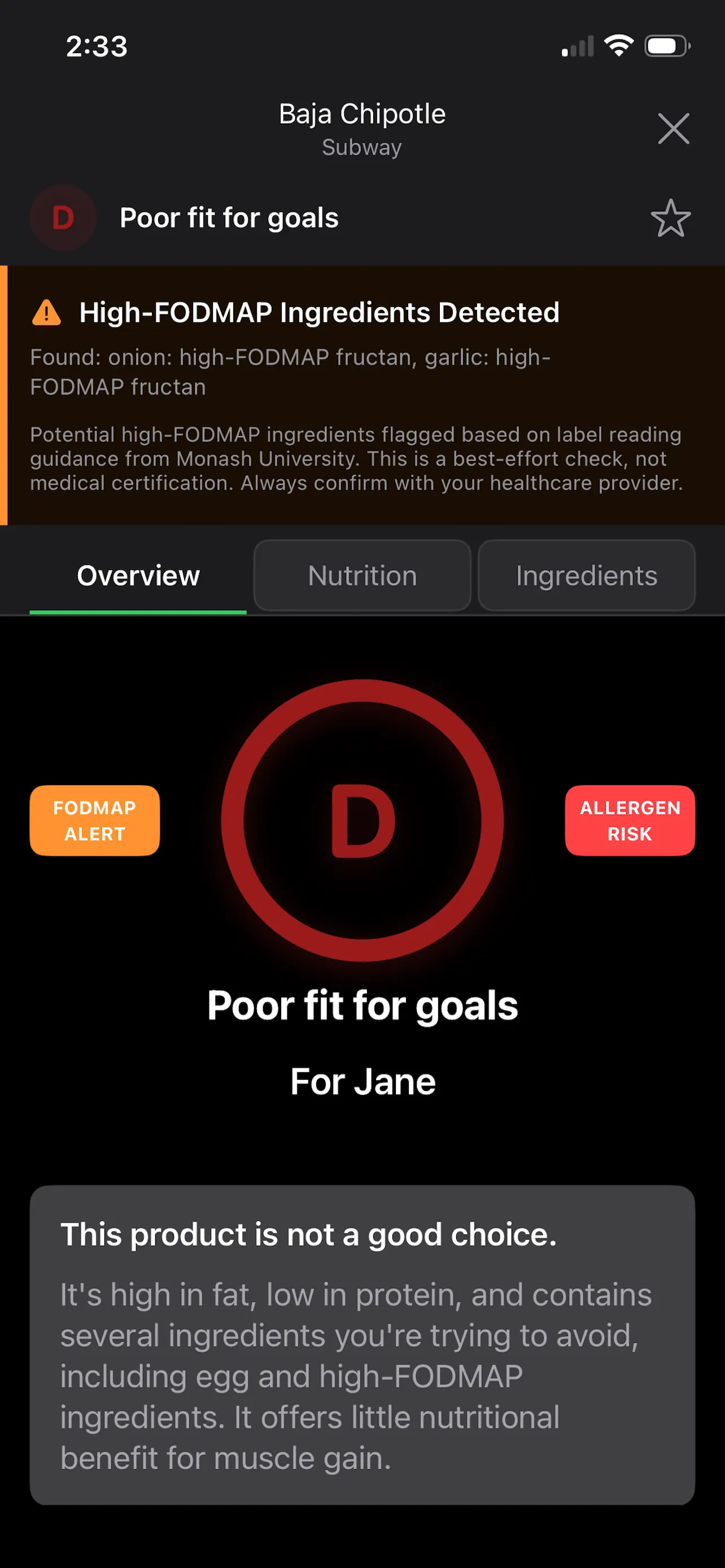Open the Ingredients tab
The width and height of the screenshot is (725, 1568).
586,575
